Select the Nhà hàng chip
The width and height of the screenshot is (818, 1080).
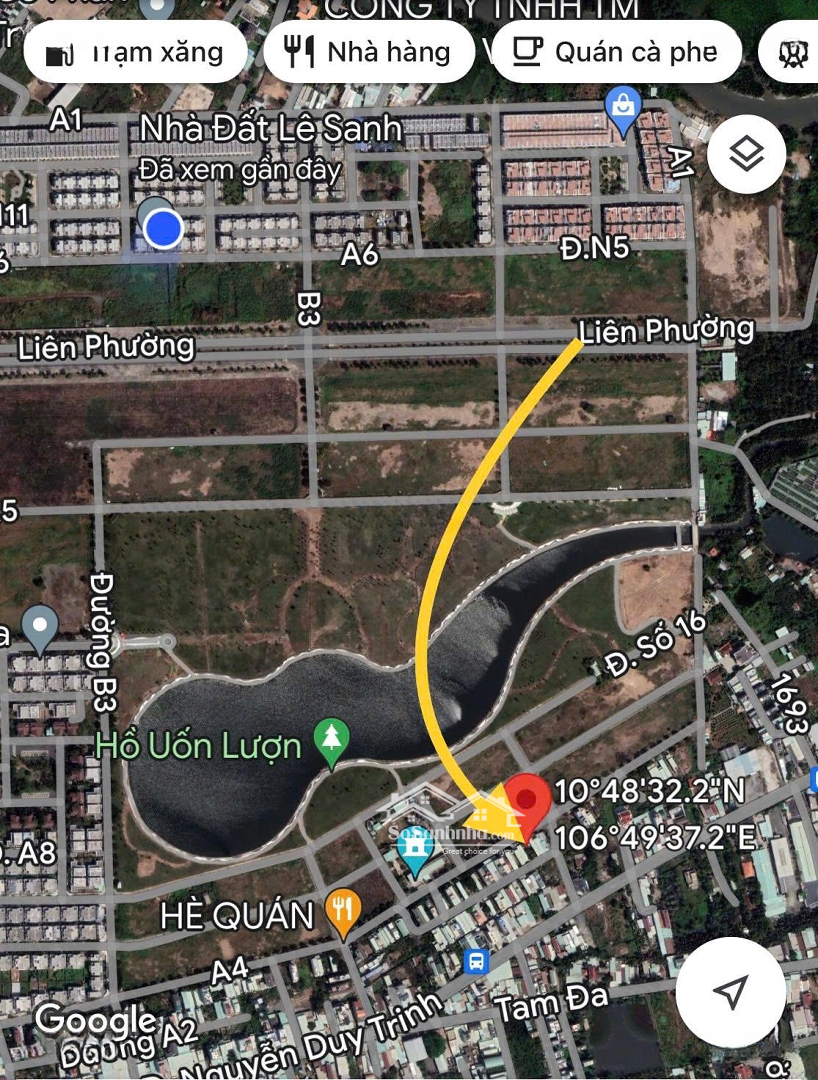(x=368, y=52)
